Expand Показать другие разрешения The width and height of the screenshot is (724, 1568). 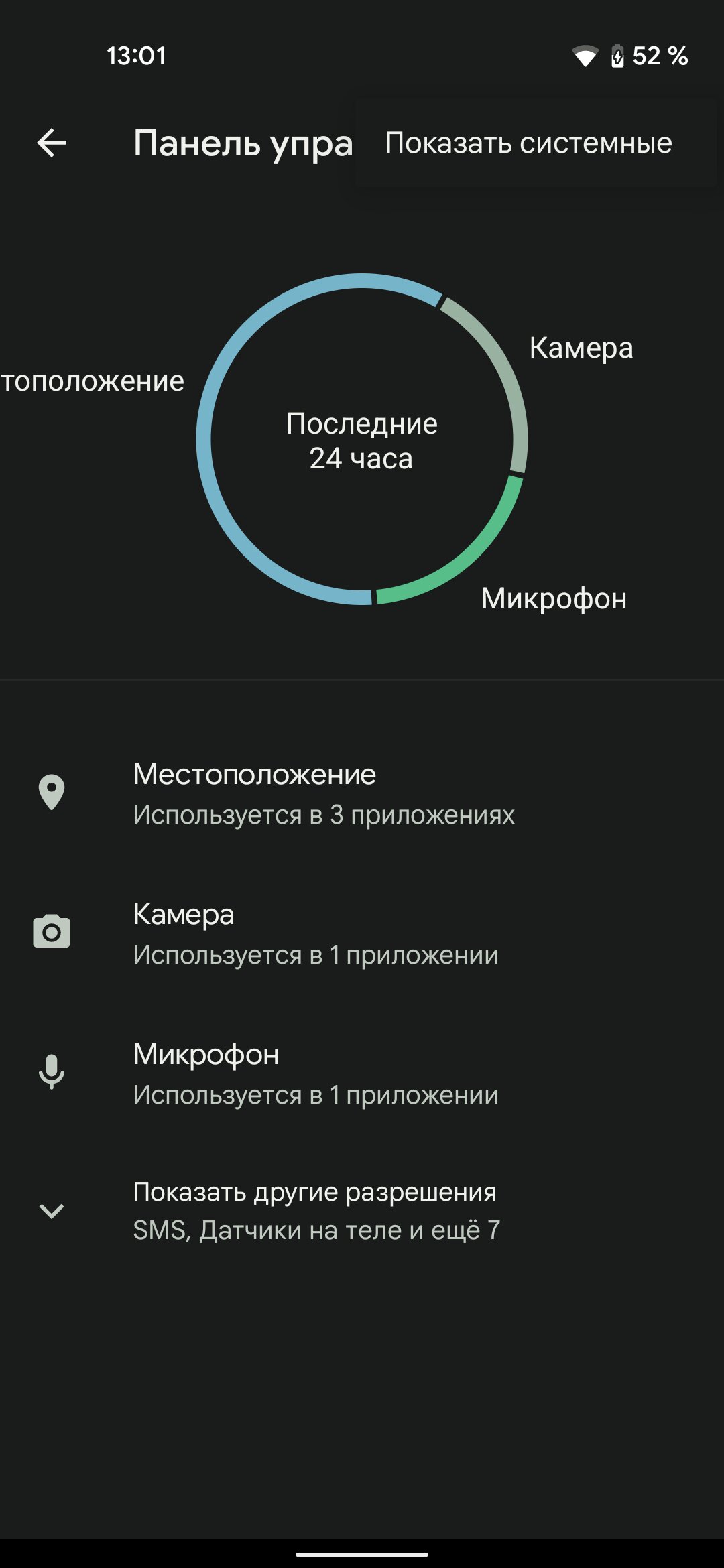coord(362,1212)
